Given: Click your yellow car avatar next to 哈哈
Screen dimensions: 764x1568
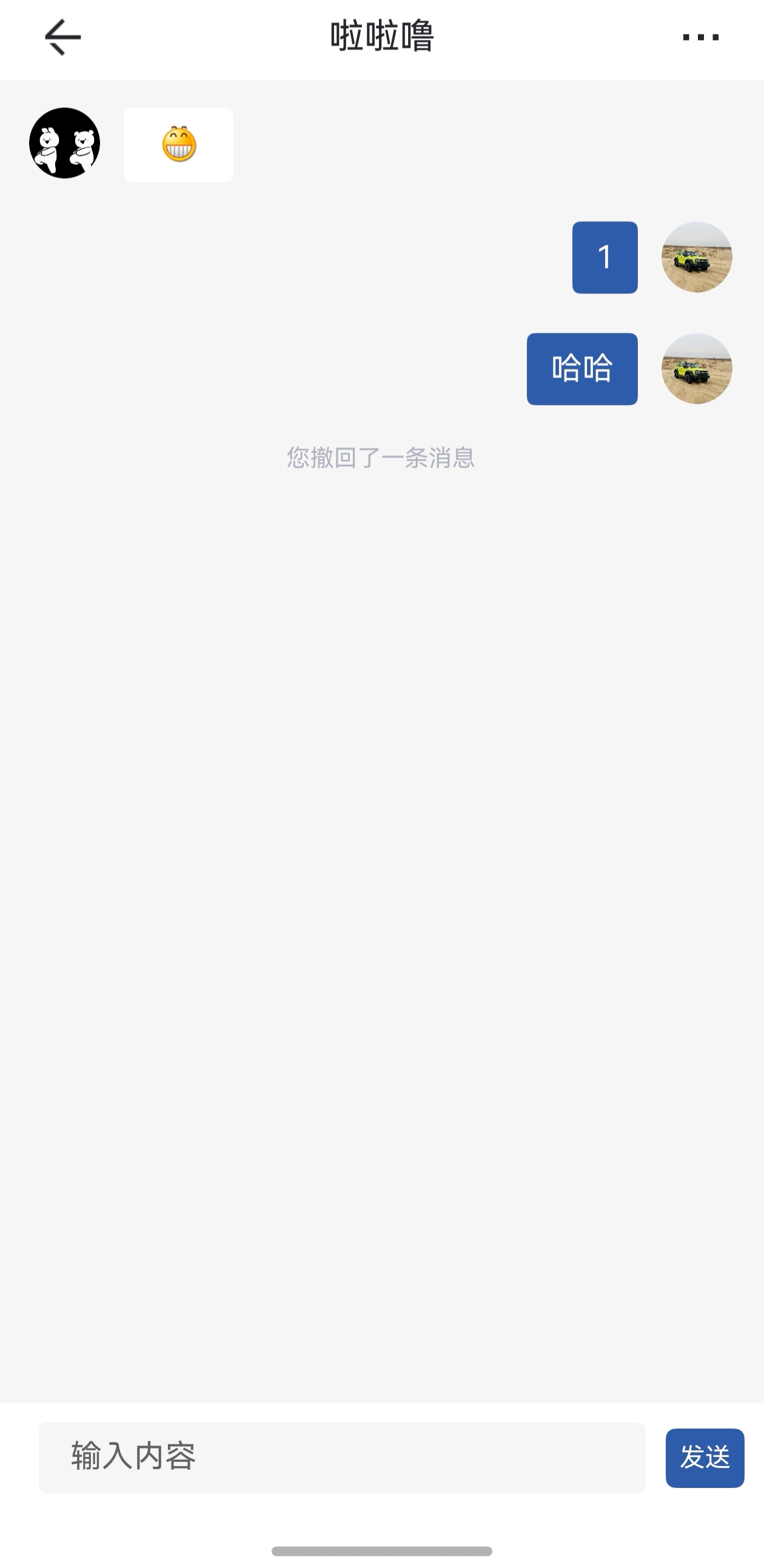Looking at the screenshot, I should [x=696, y=368].
